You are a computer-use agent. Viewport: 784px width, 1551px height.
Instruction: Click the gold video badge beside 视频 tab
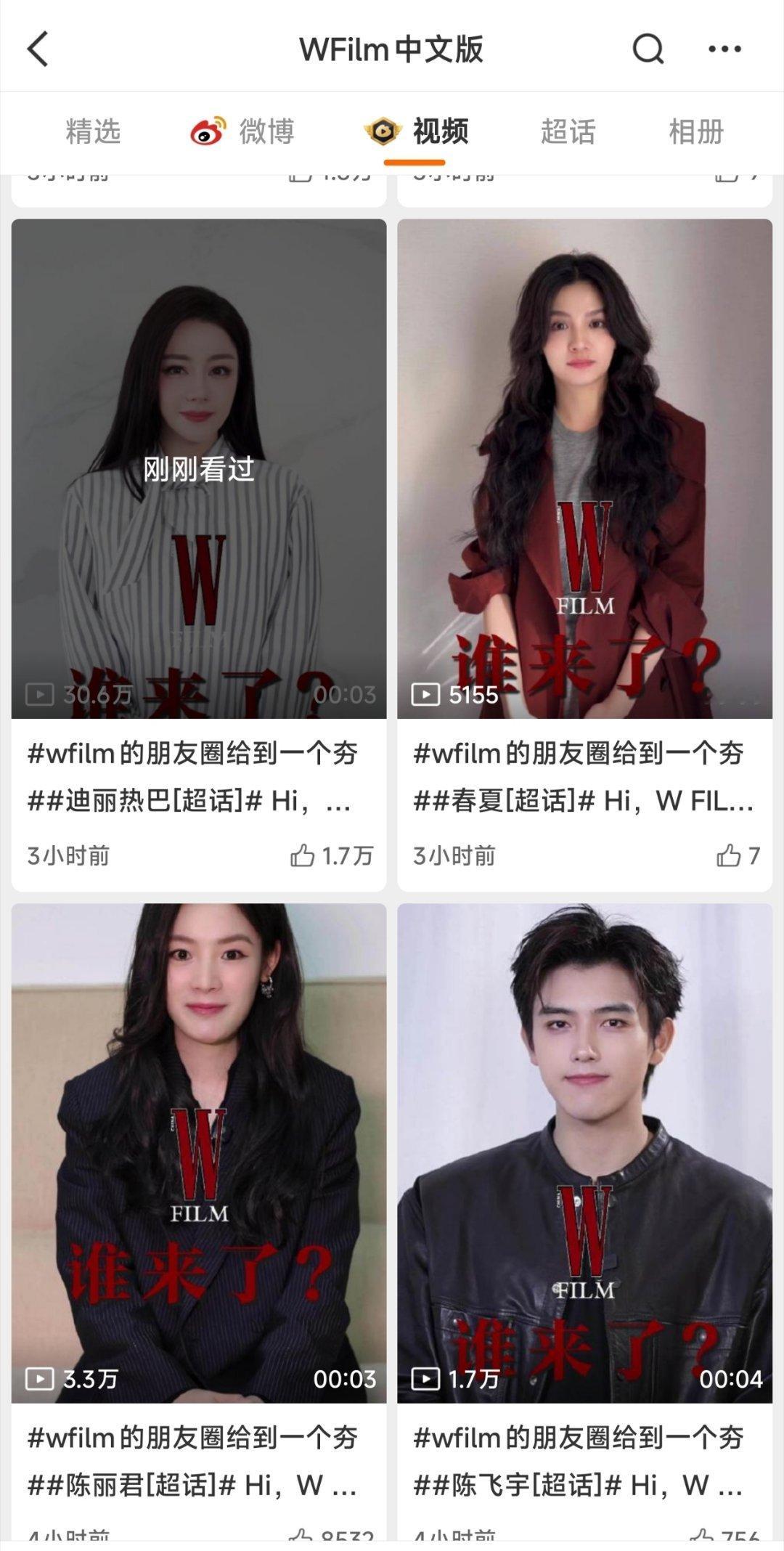tap(383, 132)
